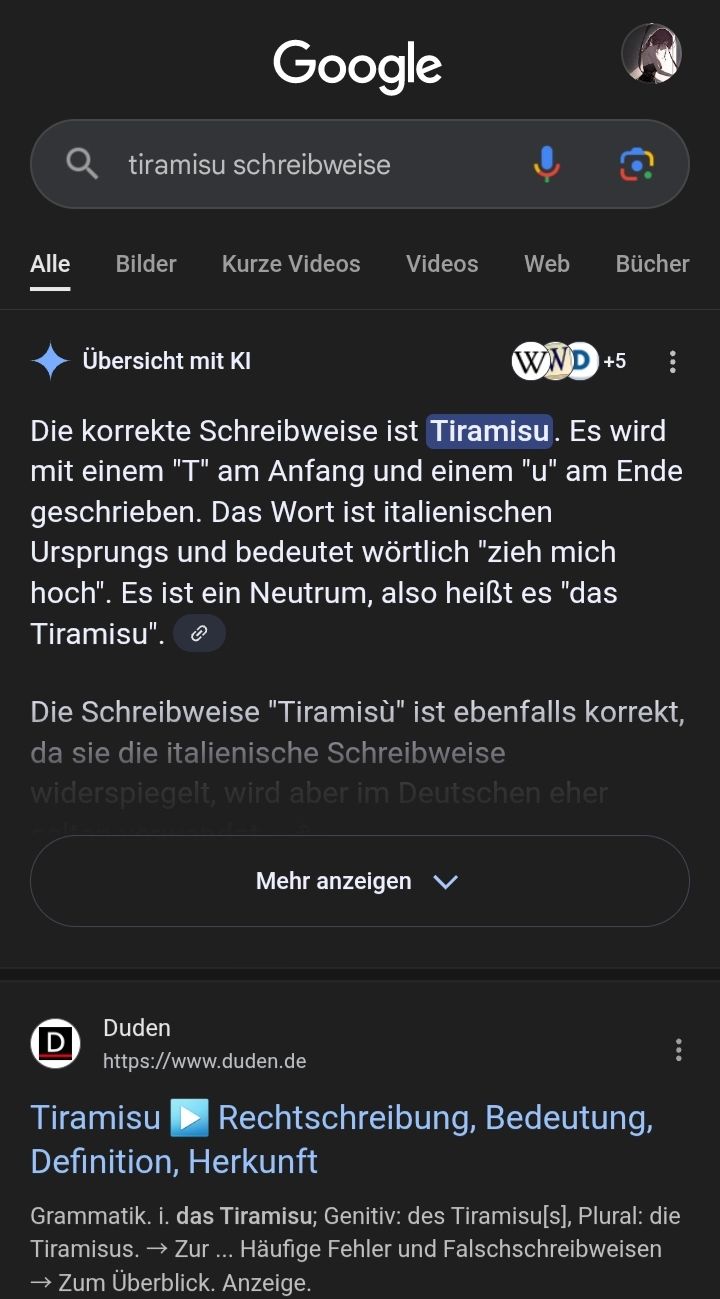The image size is (720, 1299).
Task: Switch to the Kurze Videos tab
Action: (x=291, y=264)
